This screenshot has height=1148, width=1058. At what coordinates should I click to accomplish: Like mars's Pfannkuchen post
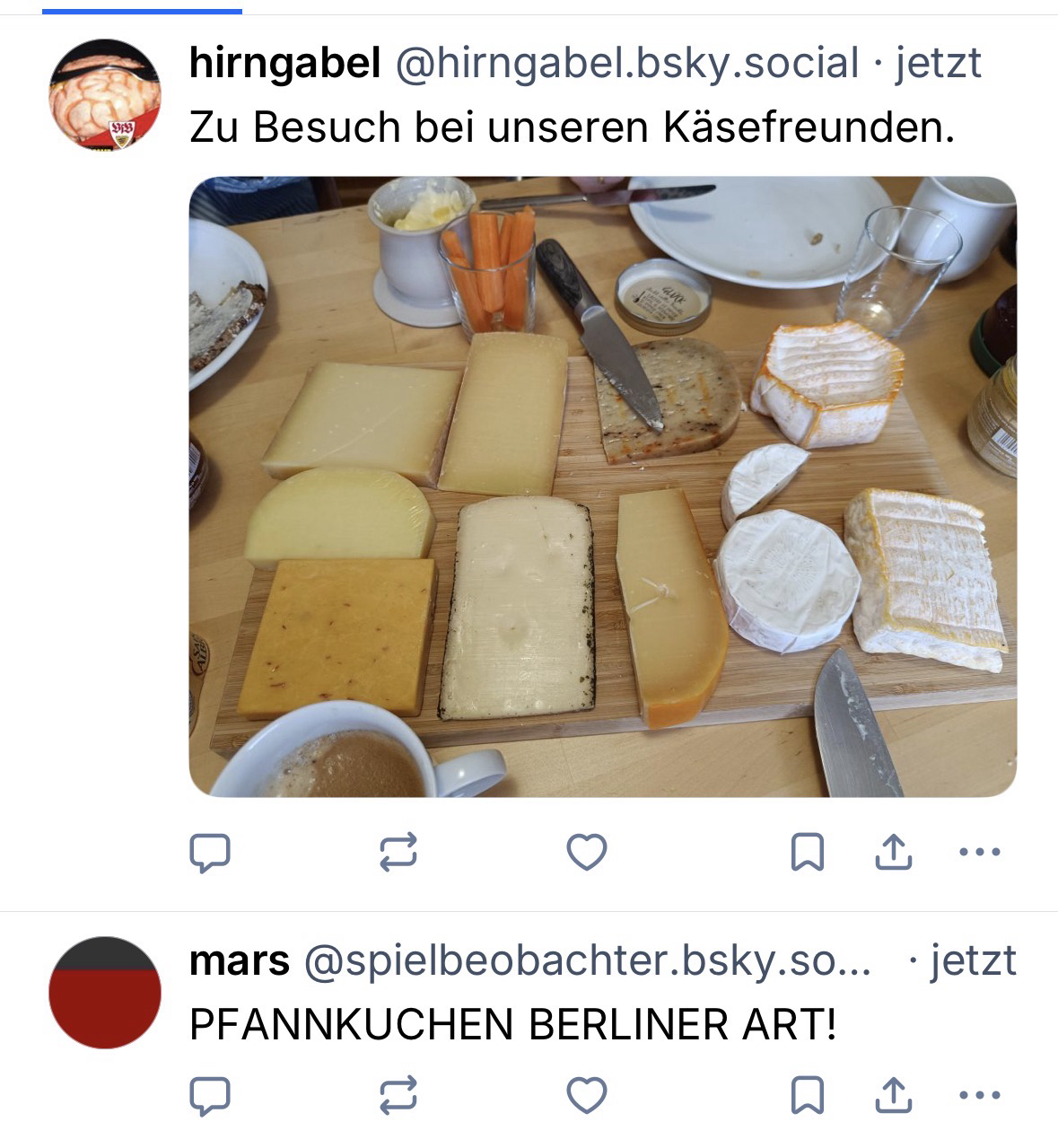click(587, 1095)
